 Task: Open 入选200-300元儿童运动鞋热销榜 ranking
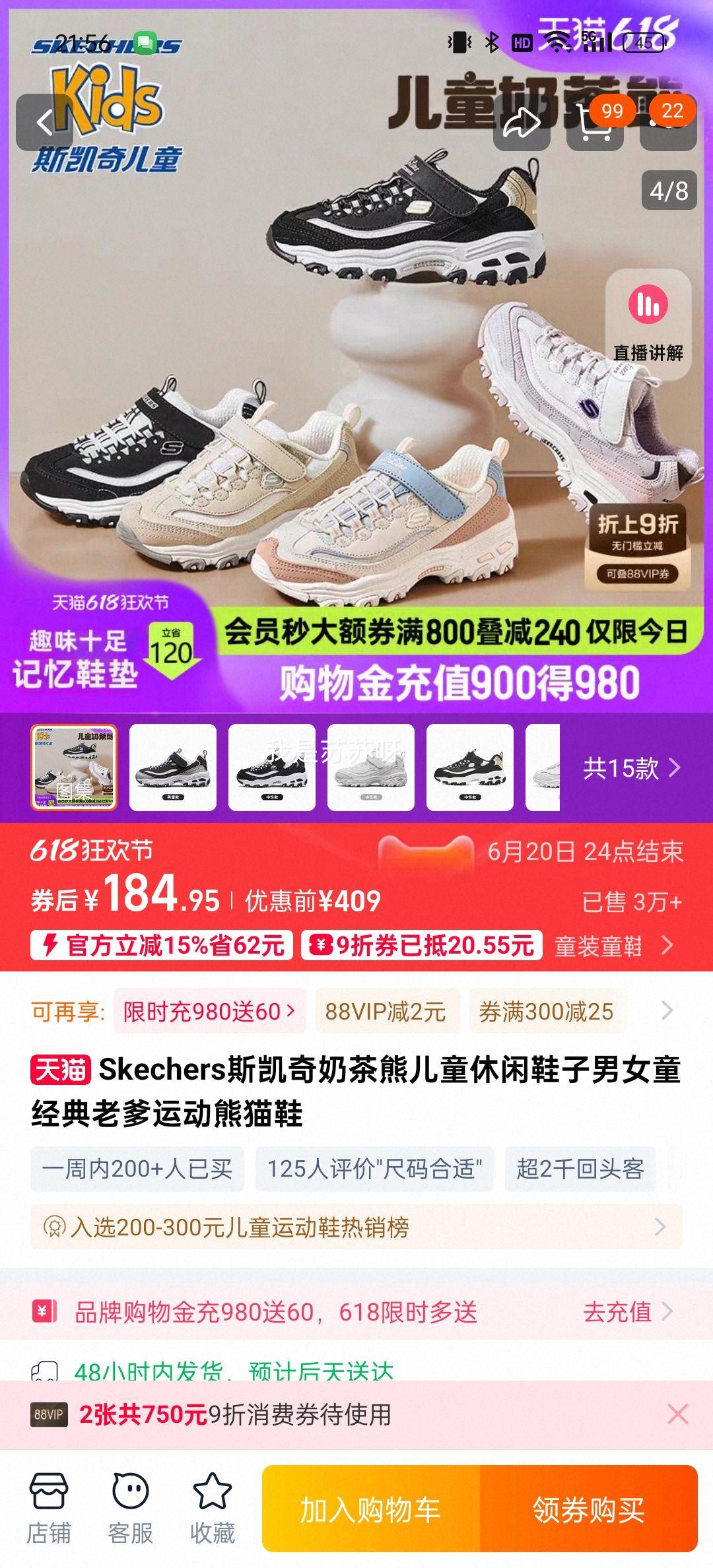point(356,1227)
